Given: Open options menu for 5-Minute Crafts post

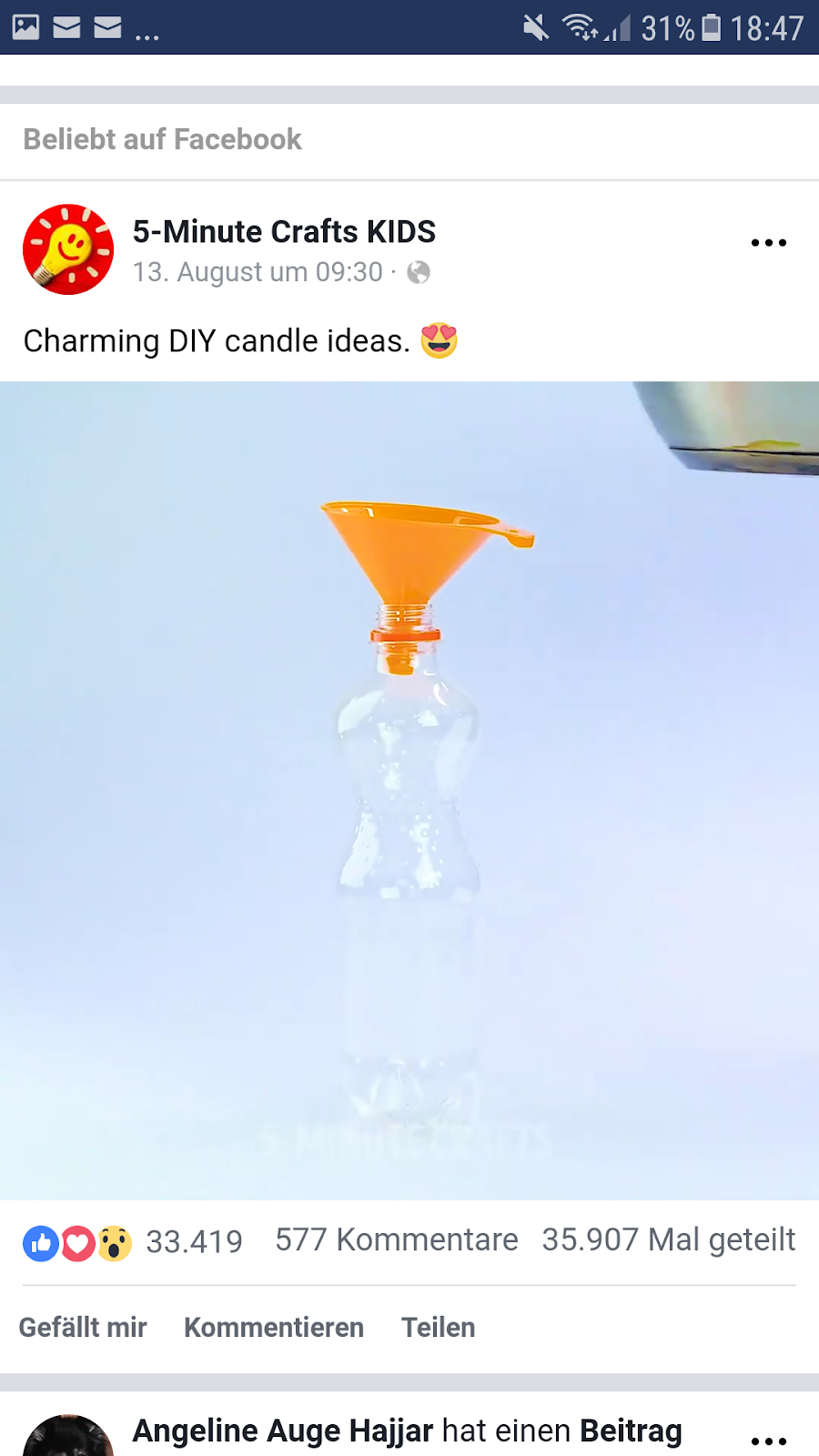Looking at the screenshot, I should tap(768, 243).
